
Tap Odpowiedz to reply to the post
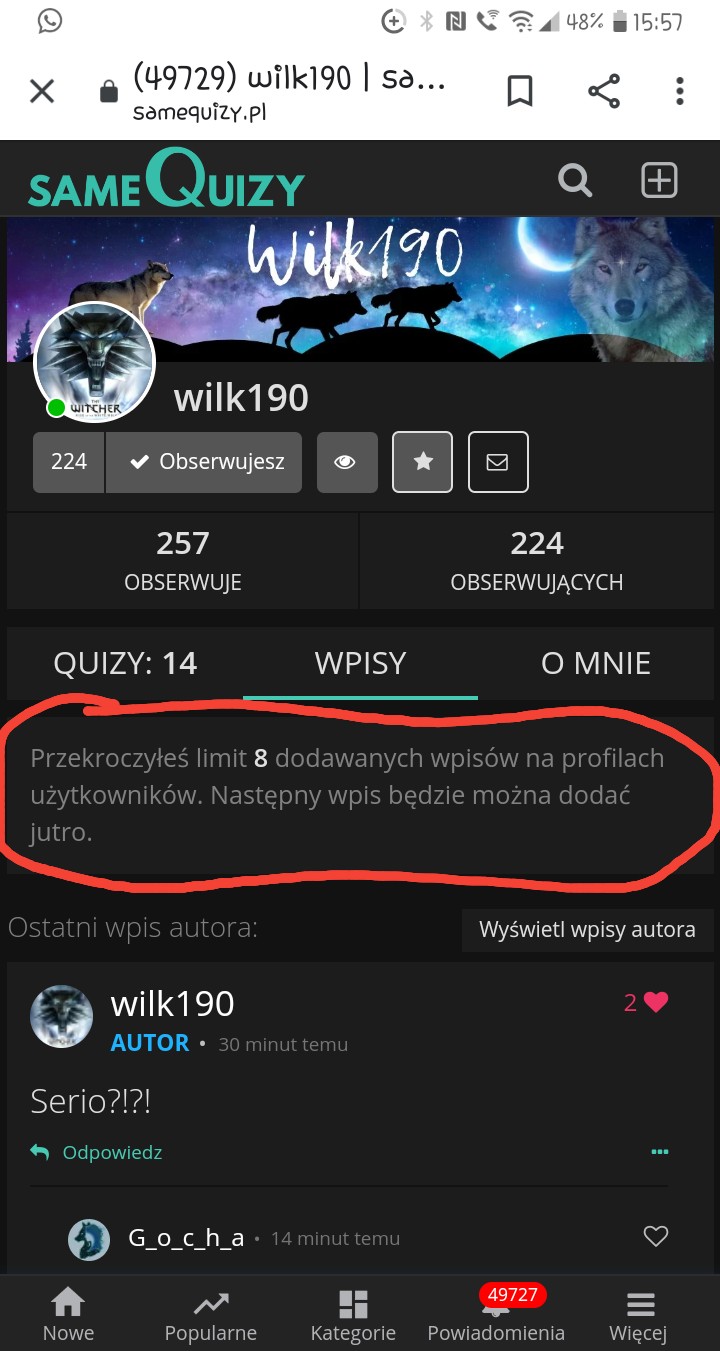pyautogui.click(x=97, y=1152)
